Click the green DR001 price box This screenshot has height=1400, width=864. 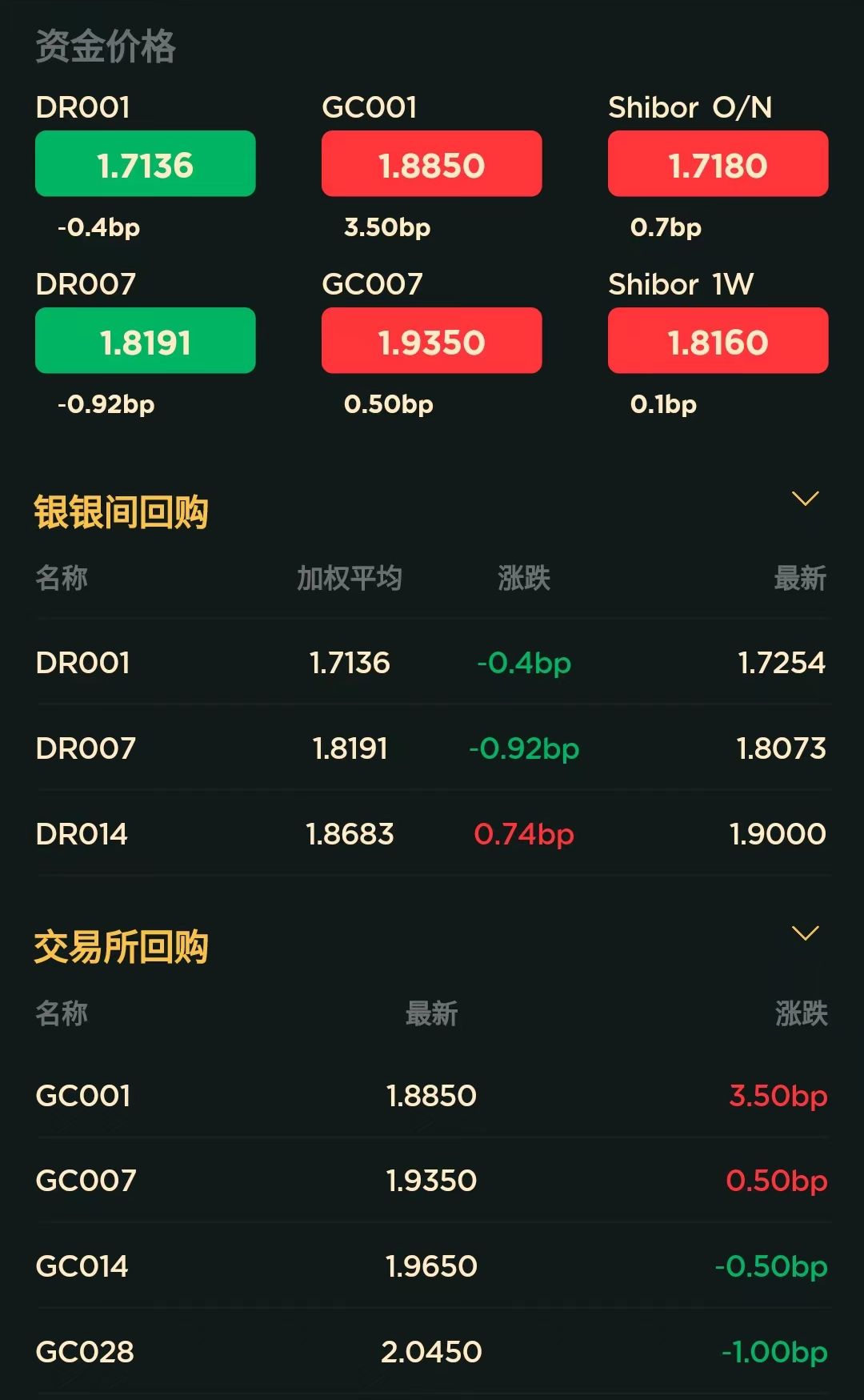pos(144,164)
